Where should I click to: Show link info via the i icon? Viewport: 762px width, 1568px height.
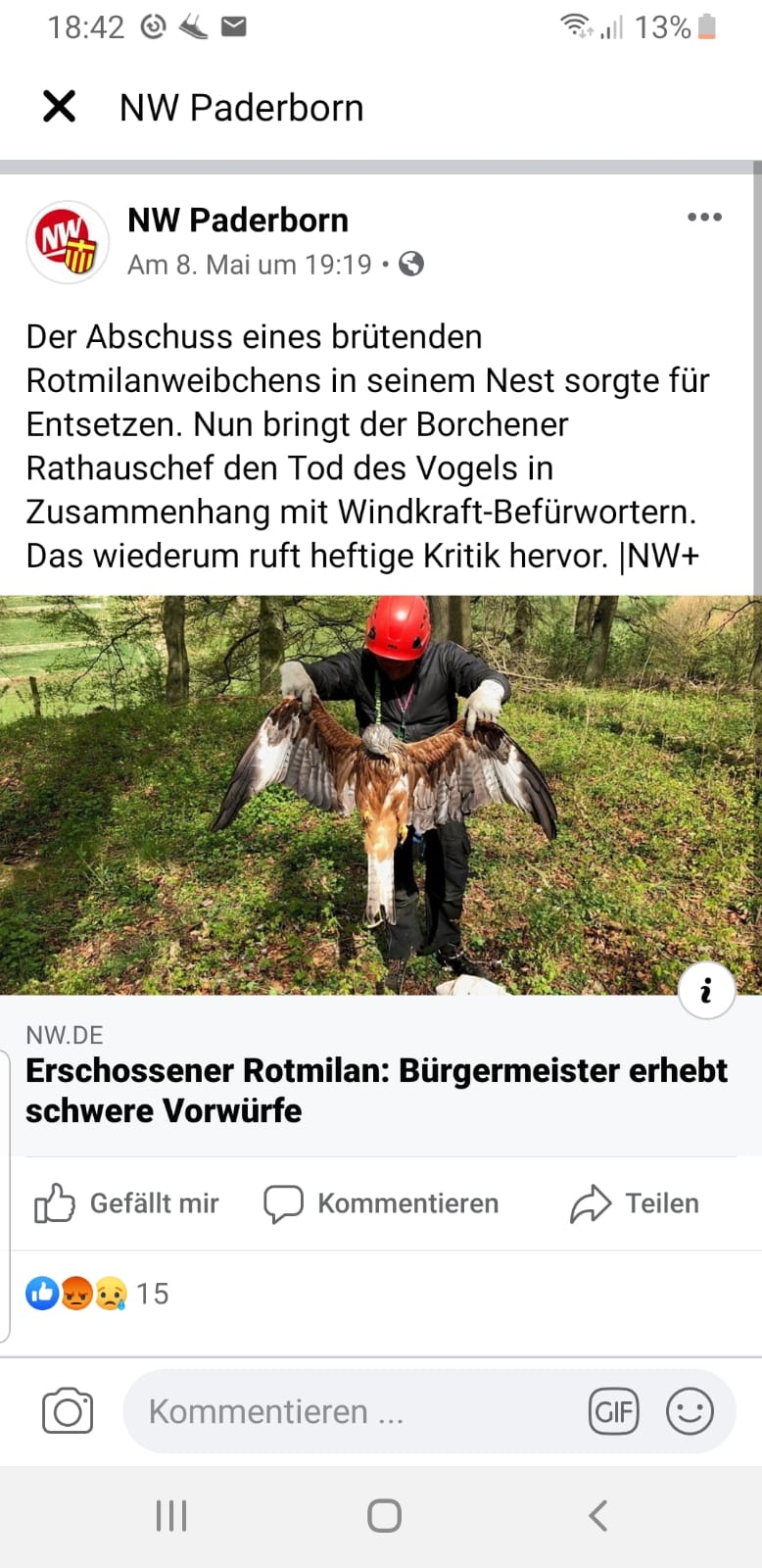click(706, 991)
